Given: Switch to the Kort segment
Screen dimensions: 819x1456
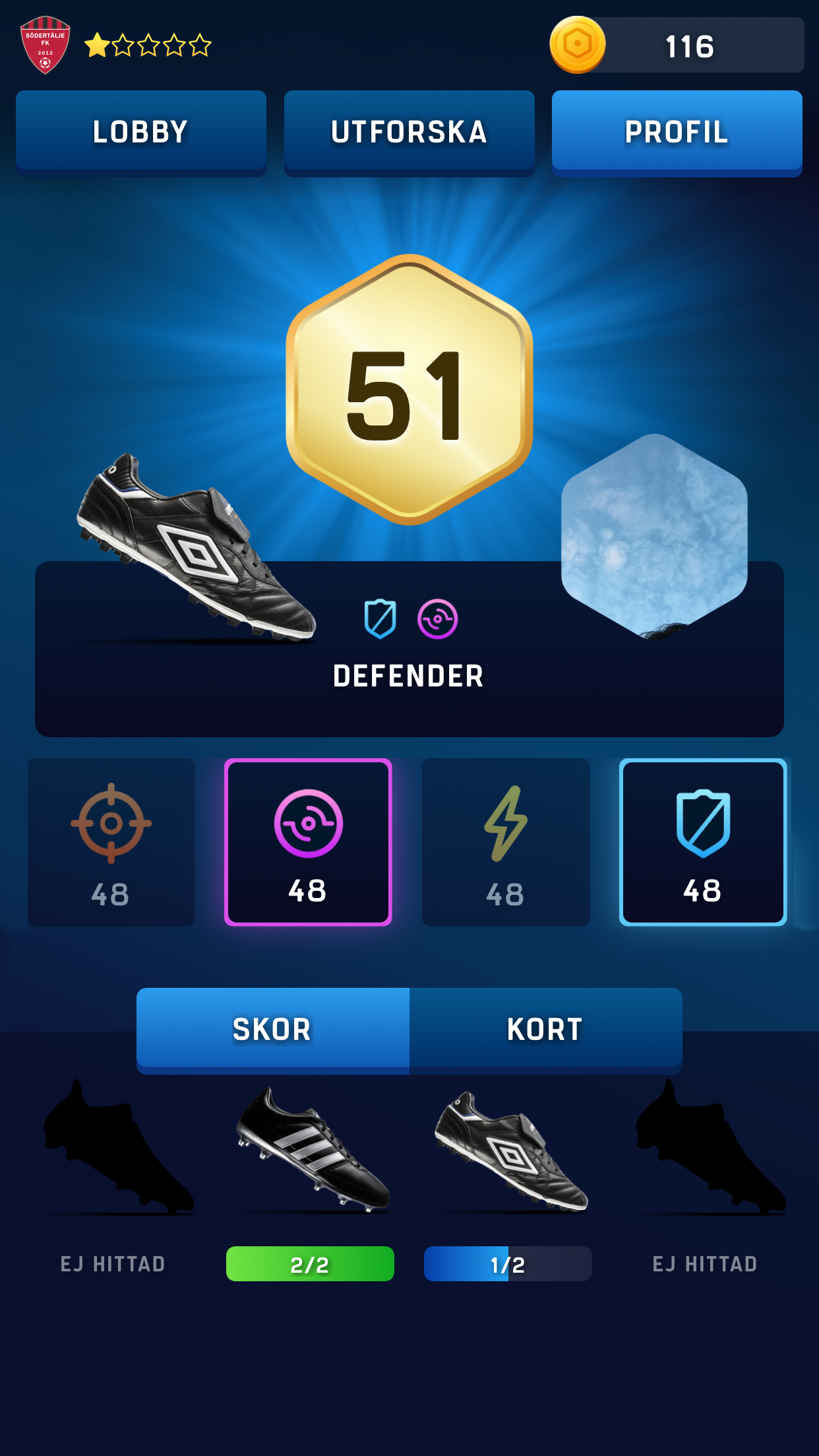Looking at the screenshot, I should 545,1030.
